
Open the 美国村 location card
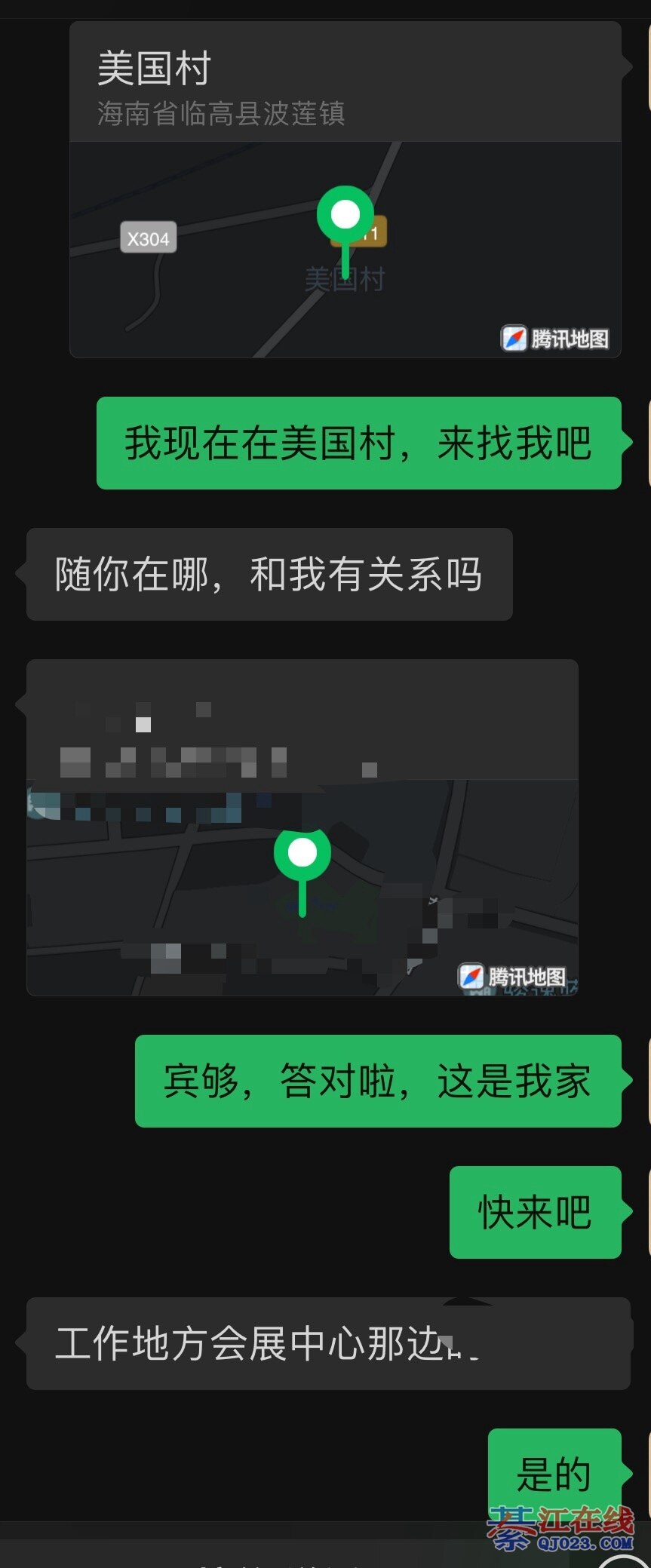pos(345,189)
